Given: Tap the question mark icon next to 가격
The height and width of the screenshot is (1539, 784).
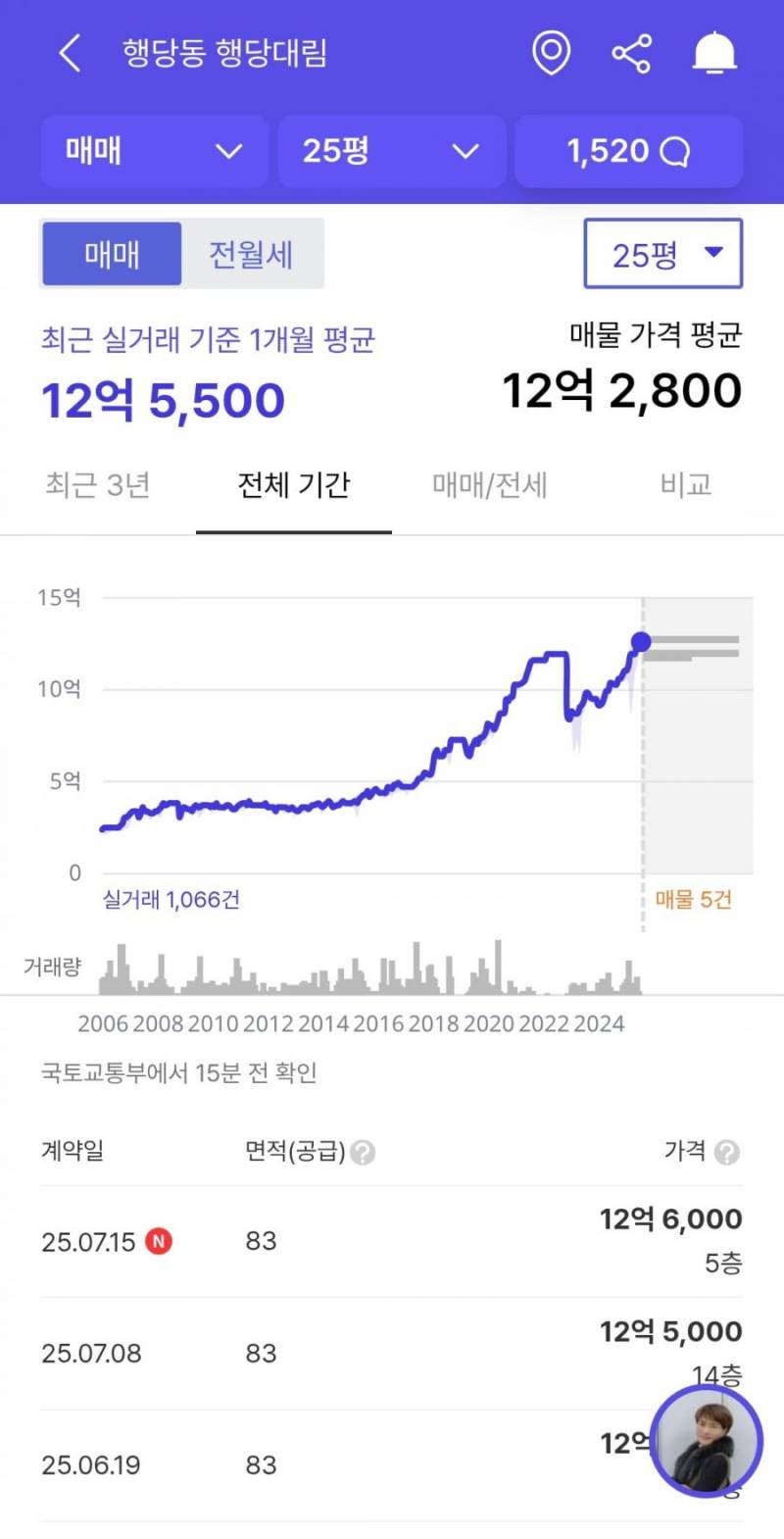Looking at the screenshot, I should point(730,1153).
